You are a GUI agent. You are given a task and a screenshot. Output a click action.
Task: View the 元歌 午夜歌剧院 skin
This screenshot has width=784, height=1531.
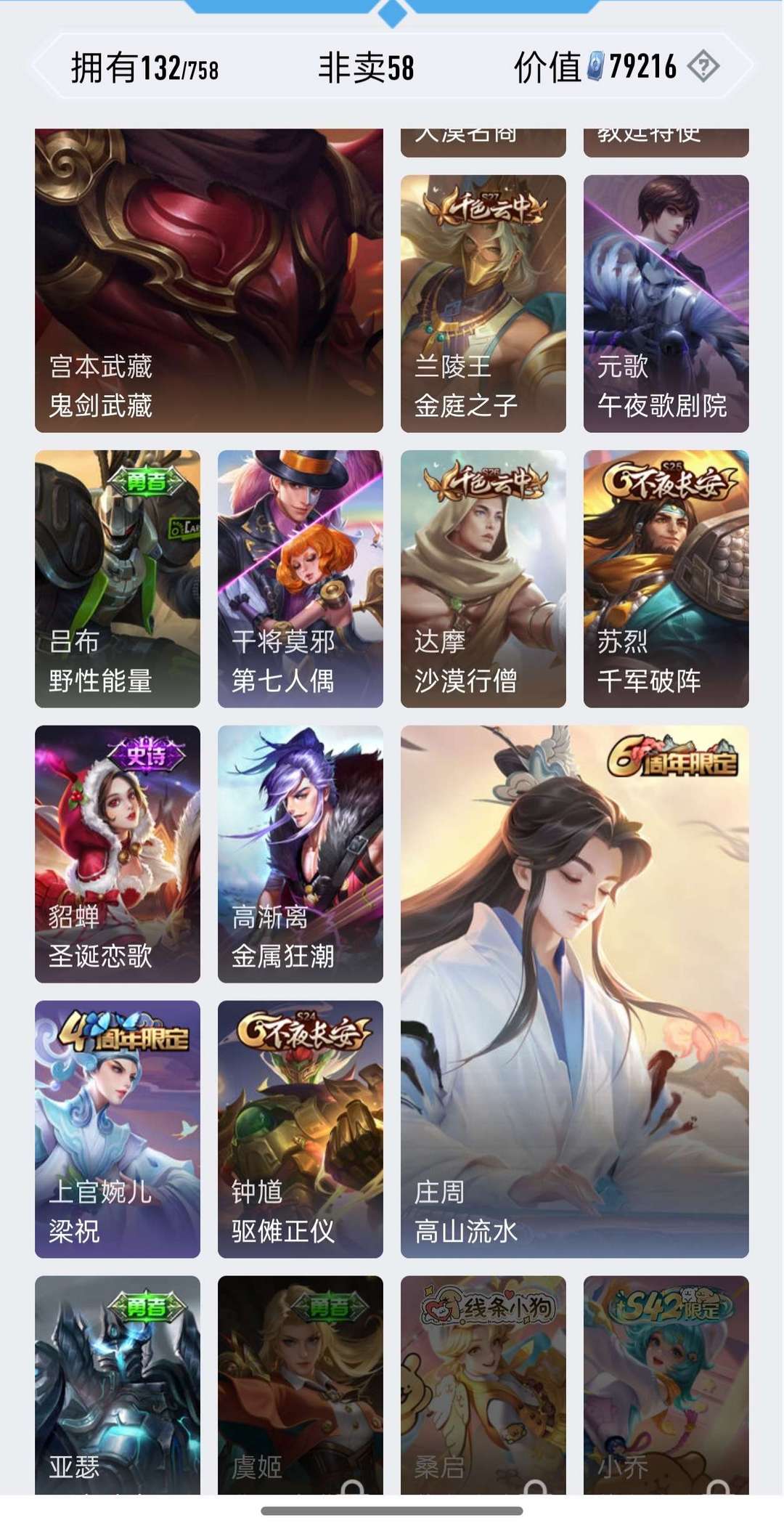coord(666,303)
